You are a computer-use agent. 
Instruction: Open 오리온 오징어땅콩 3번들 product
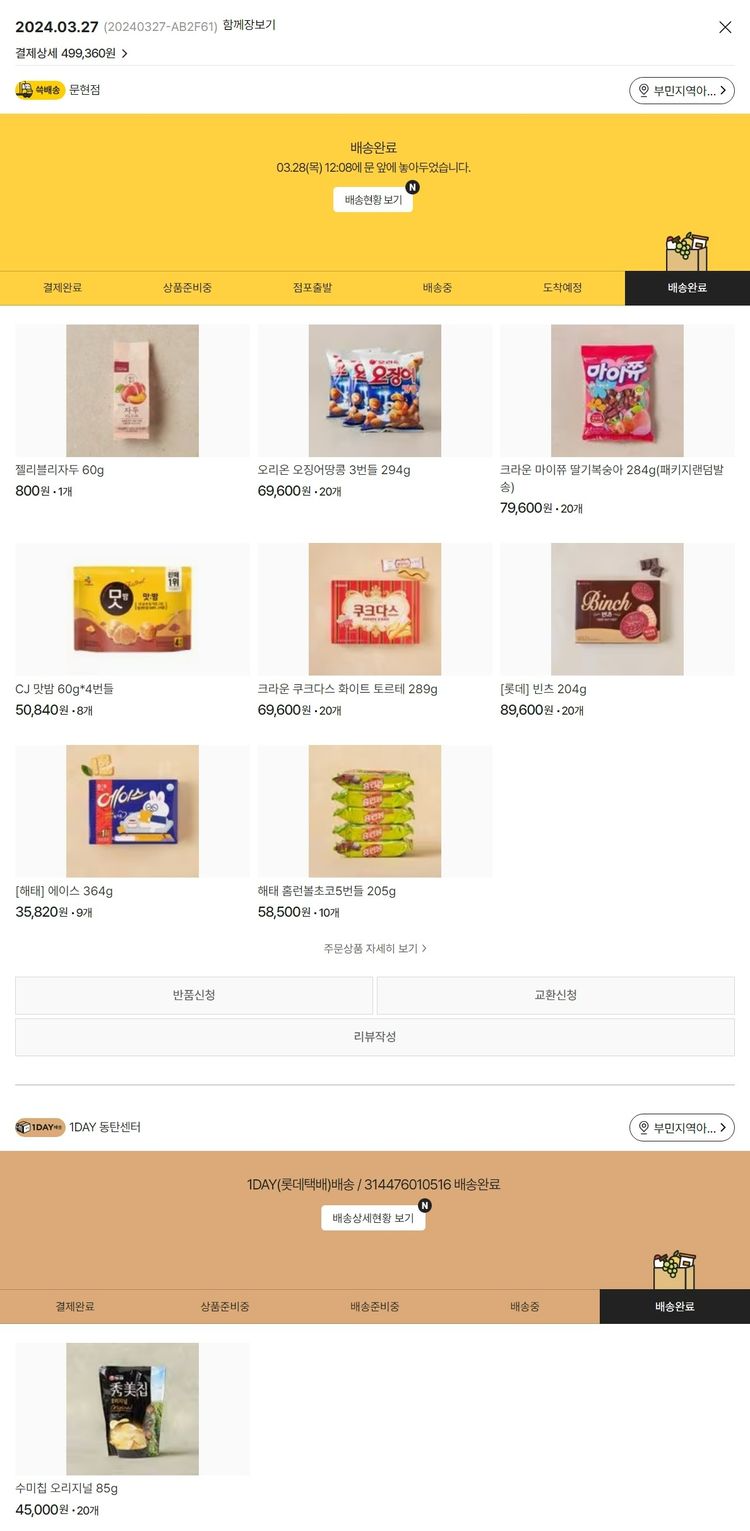pyautogui.click(x=374, y=391)
